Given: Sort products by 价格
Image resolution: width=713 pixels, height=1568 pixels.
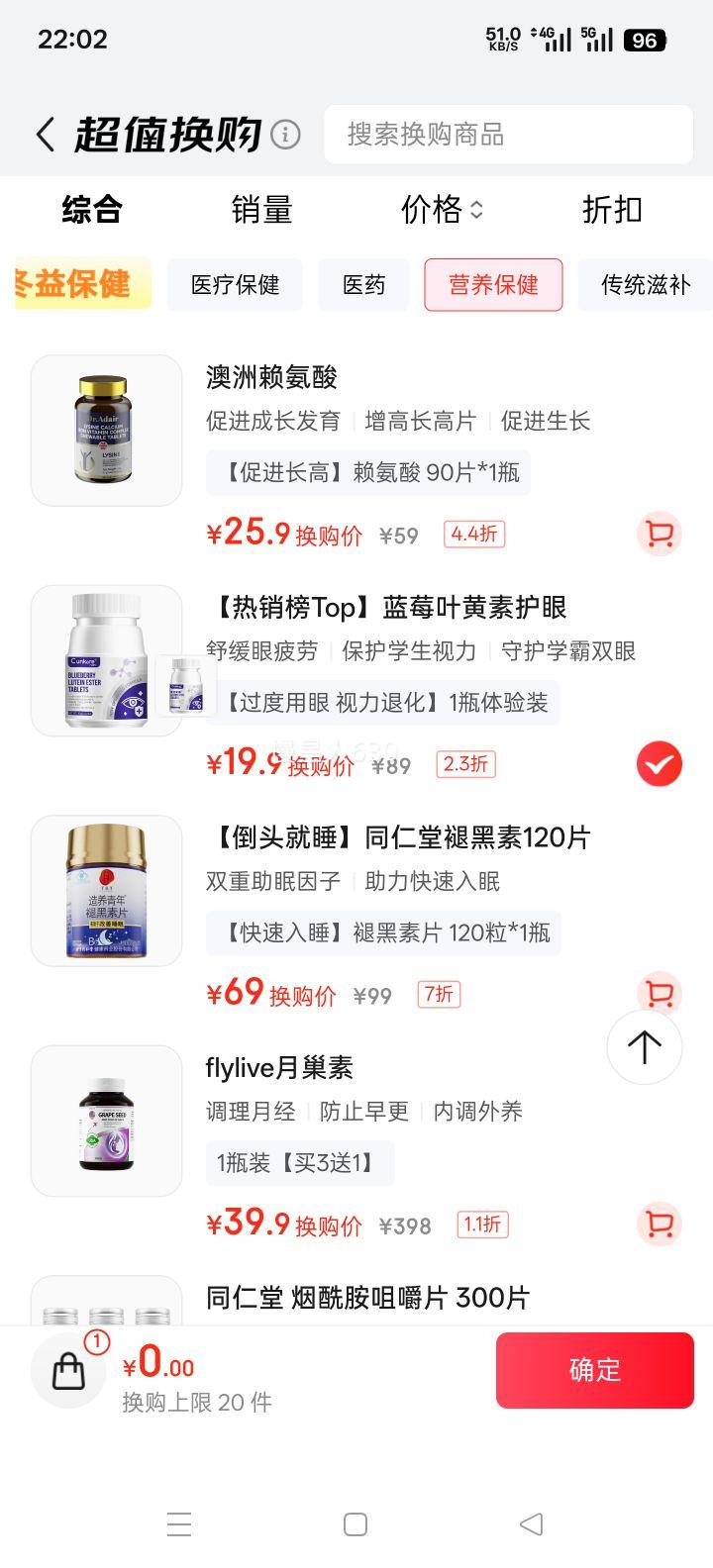Looking at the screenshot, I should pos(441,210).
